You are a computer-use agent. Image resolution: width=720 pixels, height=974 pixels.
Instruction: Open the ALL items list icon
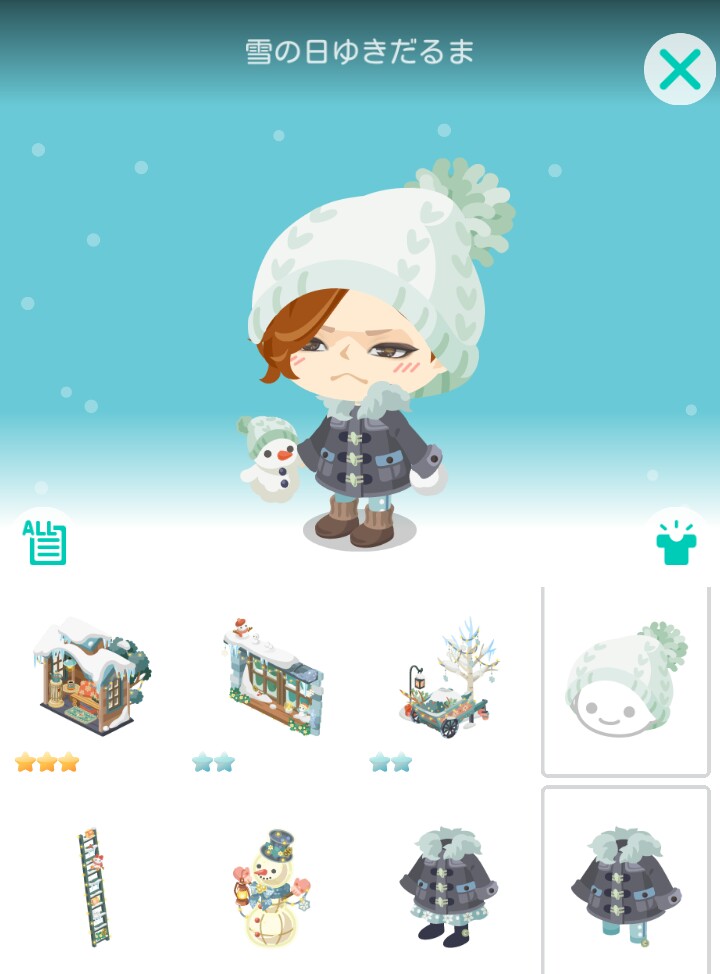[45, 542]
